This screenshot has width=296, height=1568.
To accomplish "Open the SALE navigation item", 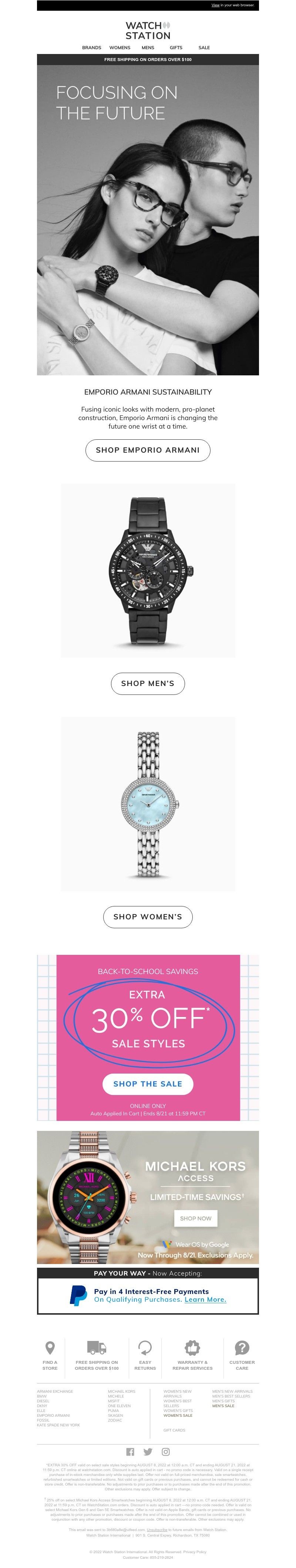I will [204, 47].
